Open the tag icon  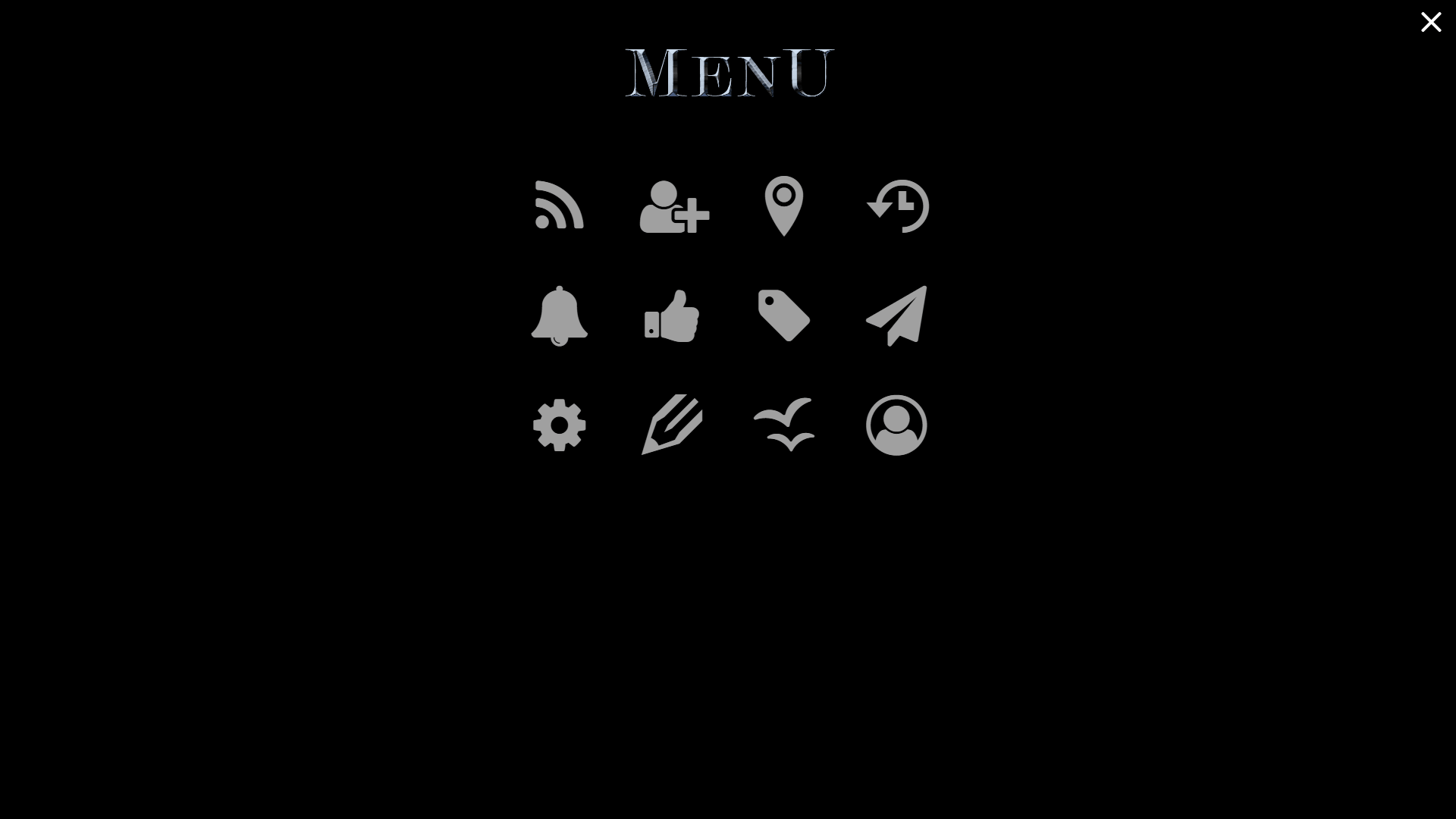784,315
